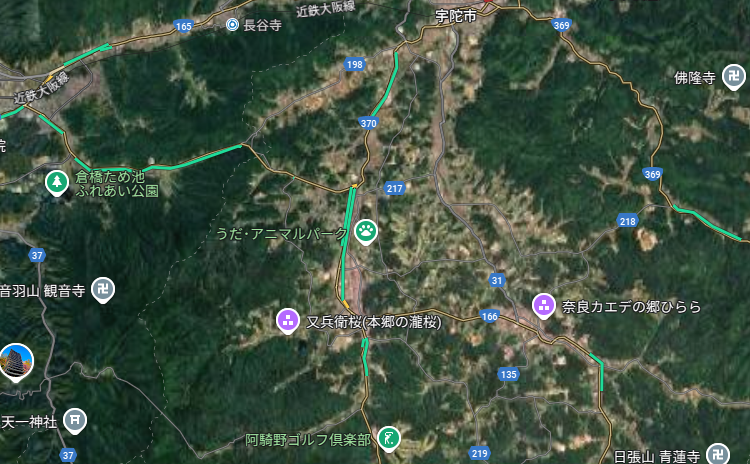Tap the 倉橋ため池ふれあい公園 park marker
Image resolution: width=750 pixels, height=464 pixels.
tap(56, 182)
